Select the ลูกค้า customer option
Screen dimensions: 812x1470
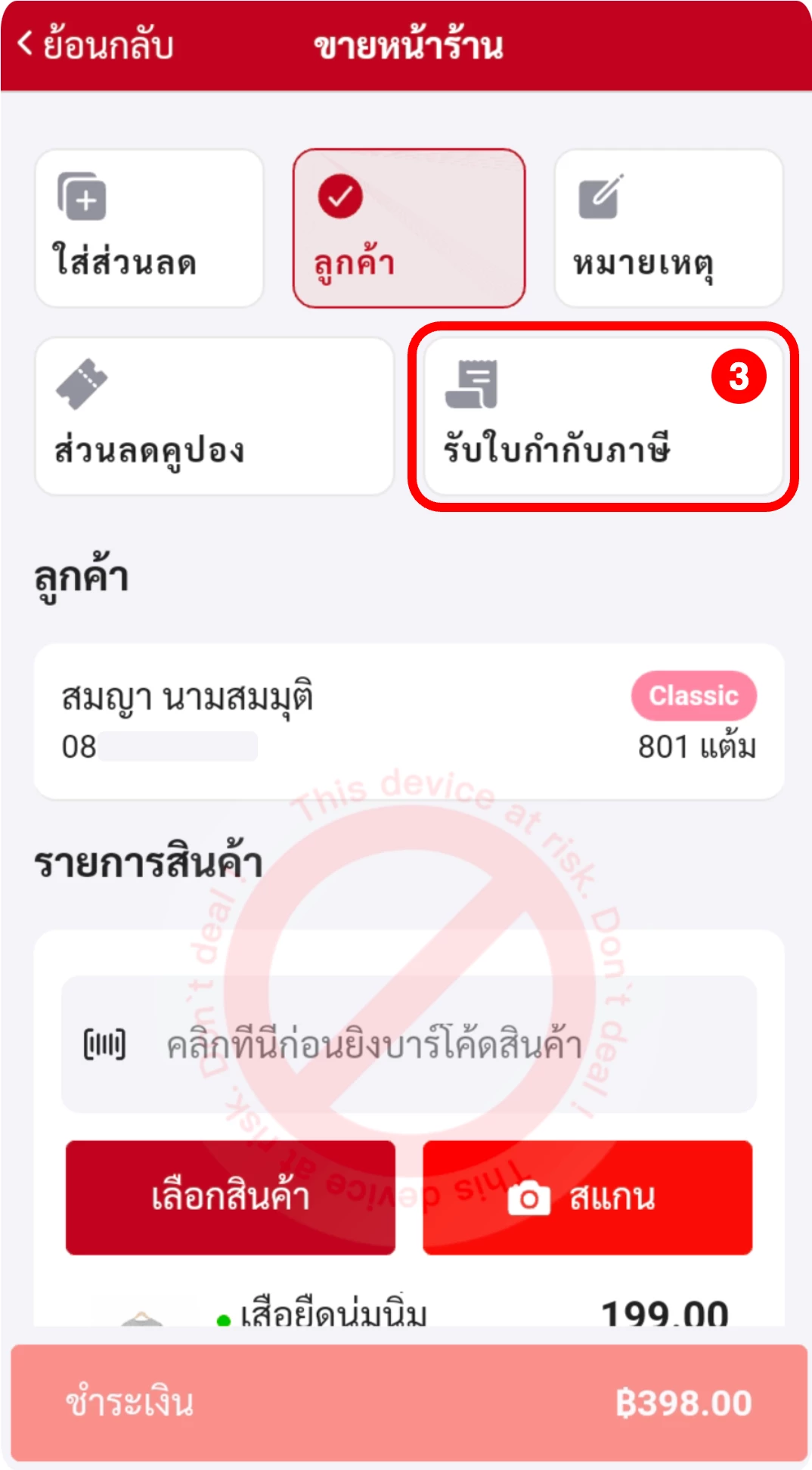[x=408, y=228]
